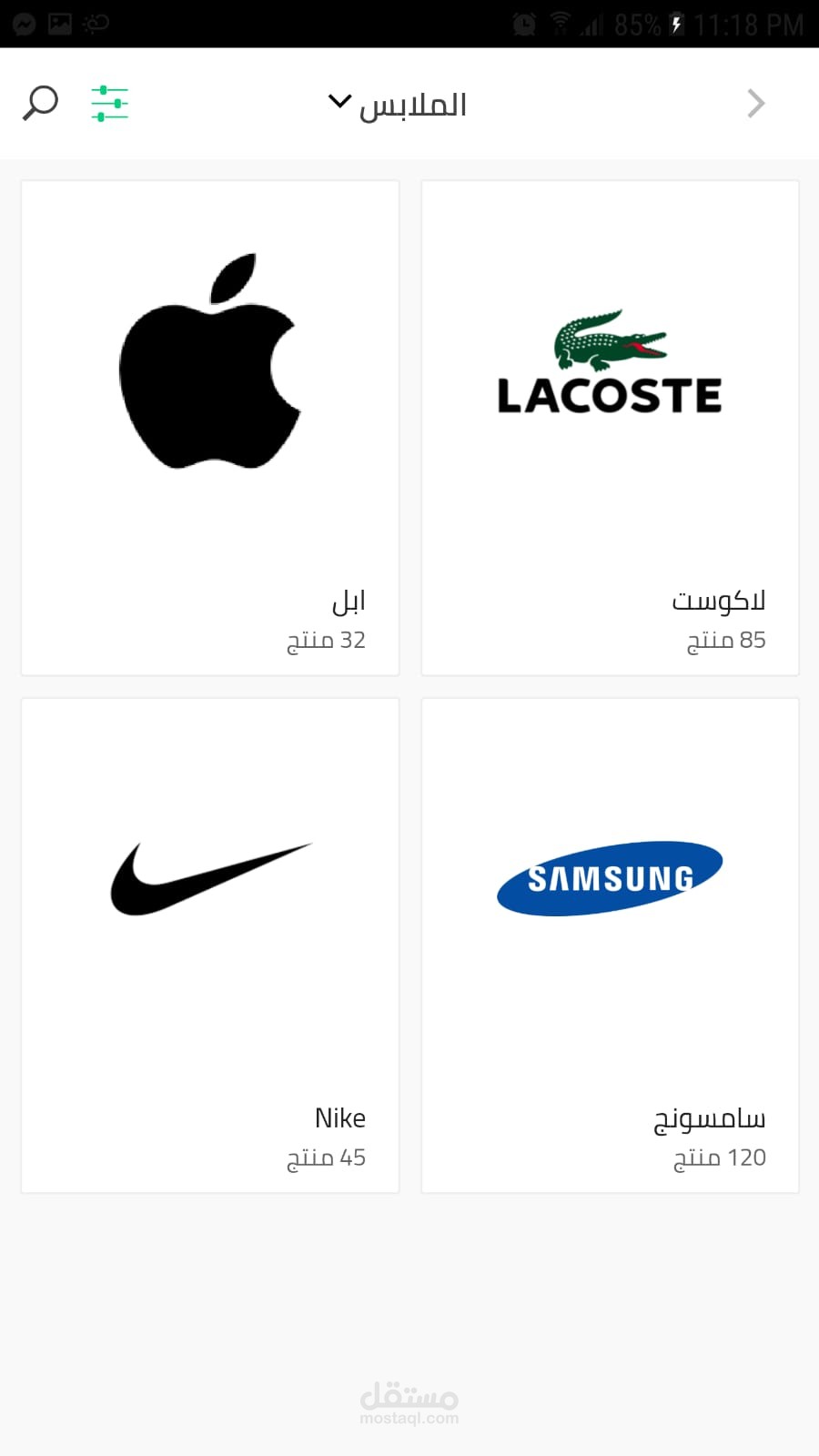The width and height of the screenshot is (819, 1456).
Task: Expand the الملابس category dropdown
Action: click(399, 104)
